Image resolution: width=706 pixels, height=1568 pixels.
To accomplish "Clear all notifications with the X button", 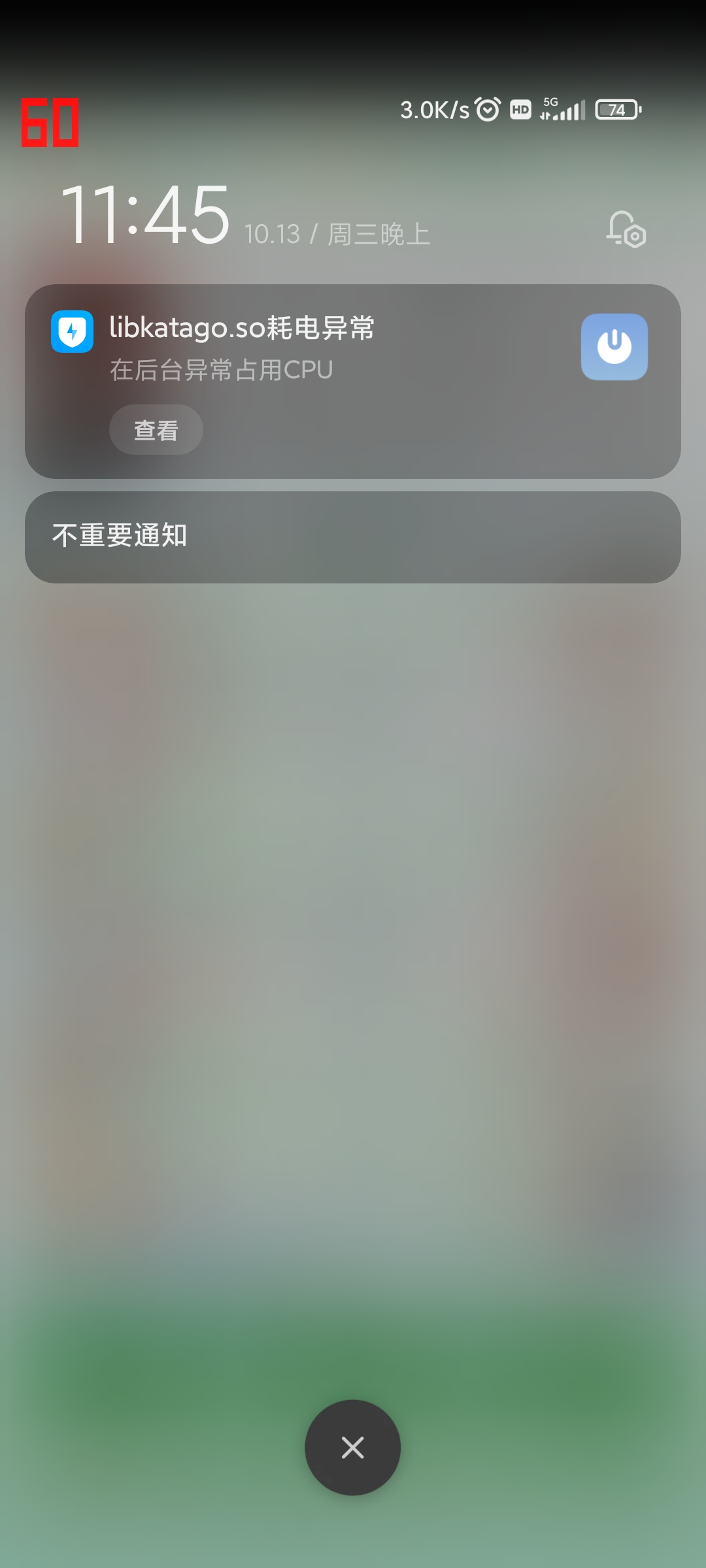I will [x=352, y=1447].
